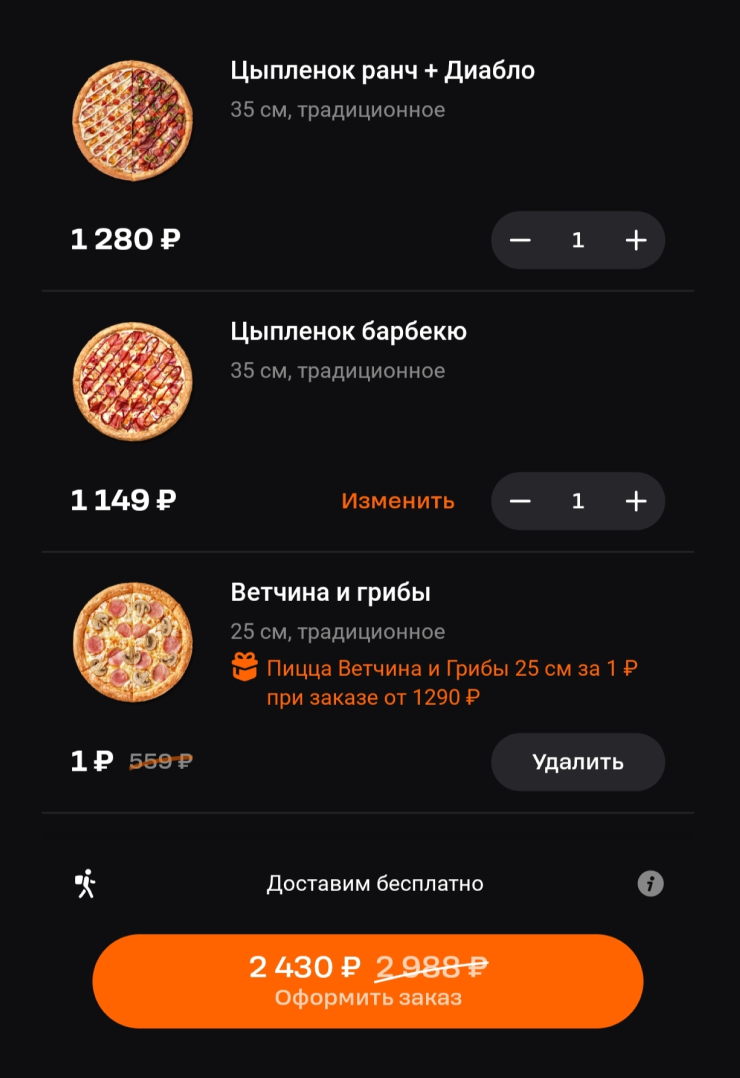
Task: Click the Ветчина и грибы pizza picture
Action: (x=132, y=642)
